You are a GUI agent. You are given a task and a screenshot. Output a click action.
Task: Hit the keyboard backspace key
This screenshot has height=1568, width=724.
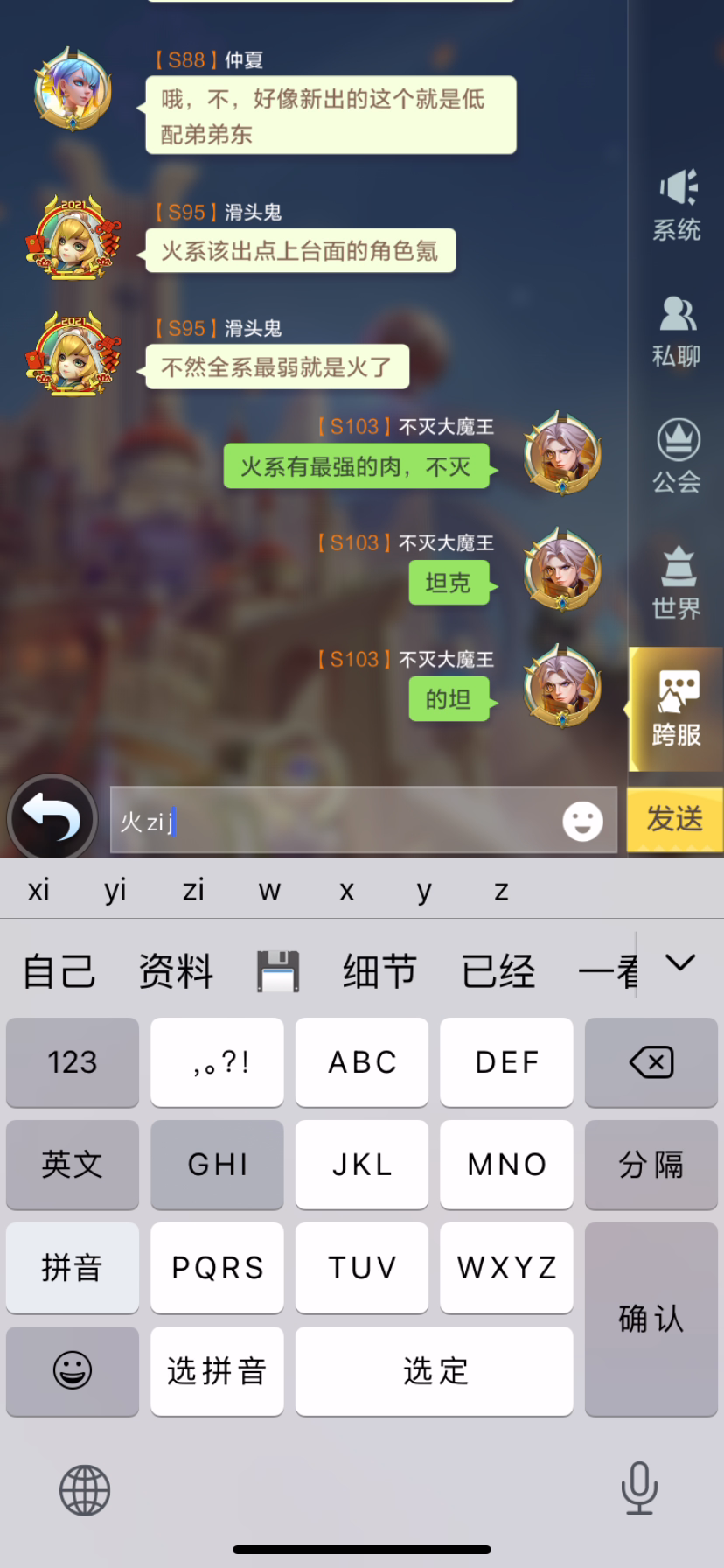tap(651, 1062)
